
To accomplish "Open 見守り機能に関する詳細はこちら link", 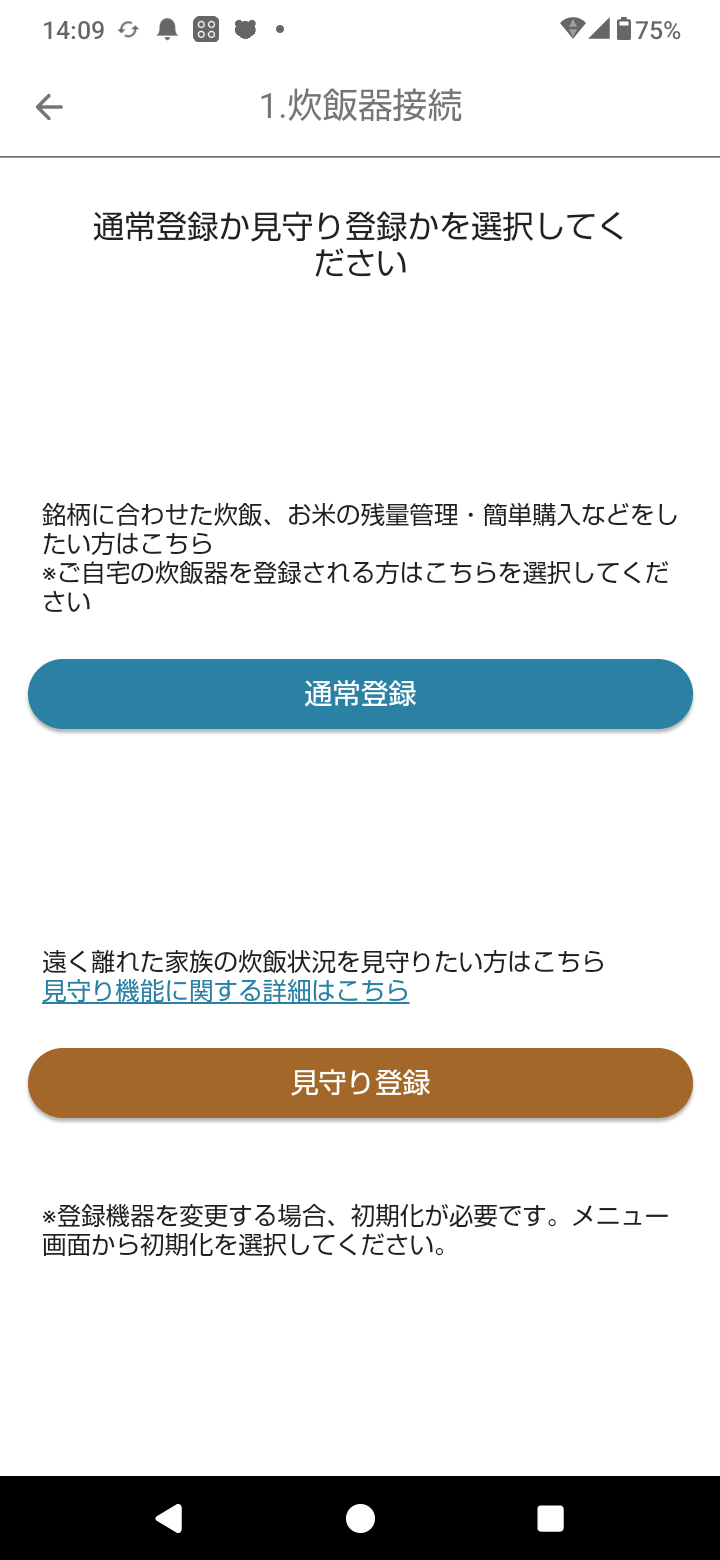I will [x=225, y=991].
